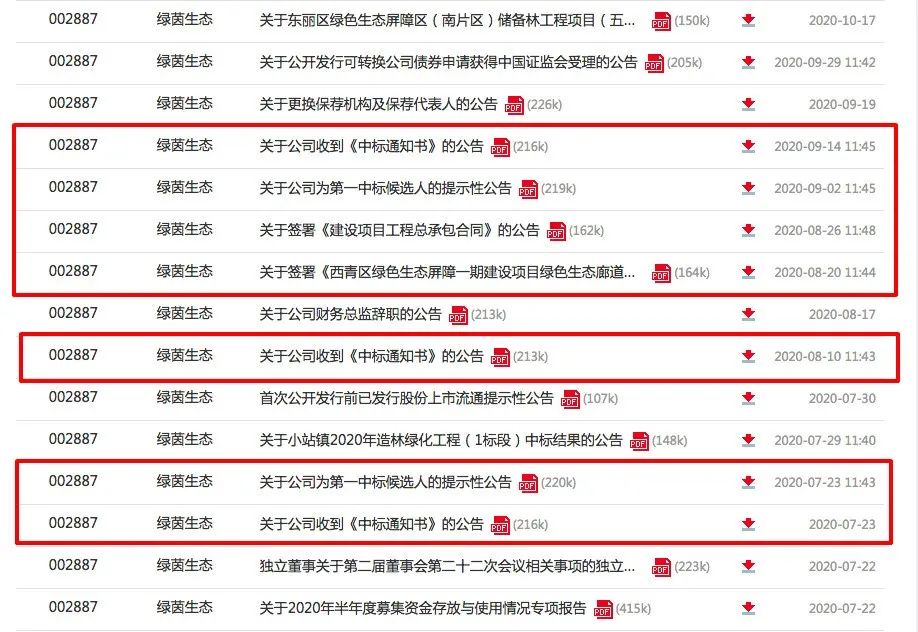Open 第一中标候选人 announcement dated 2020-09-02
918x632 pixels.
(385, 188)
